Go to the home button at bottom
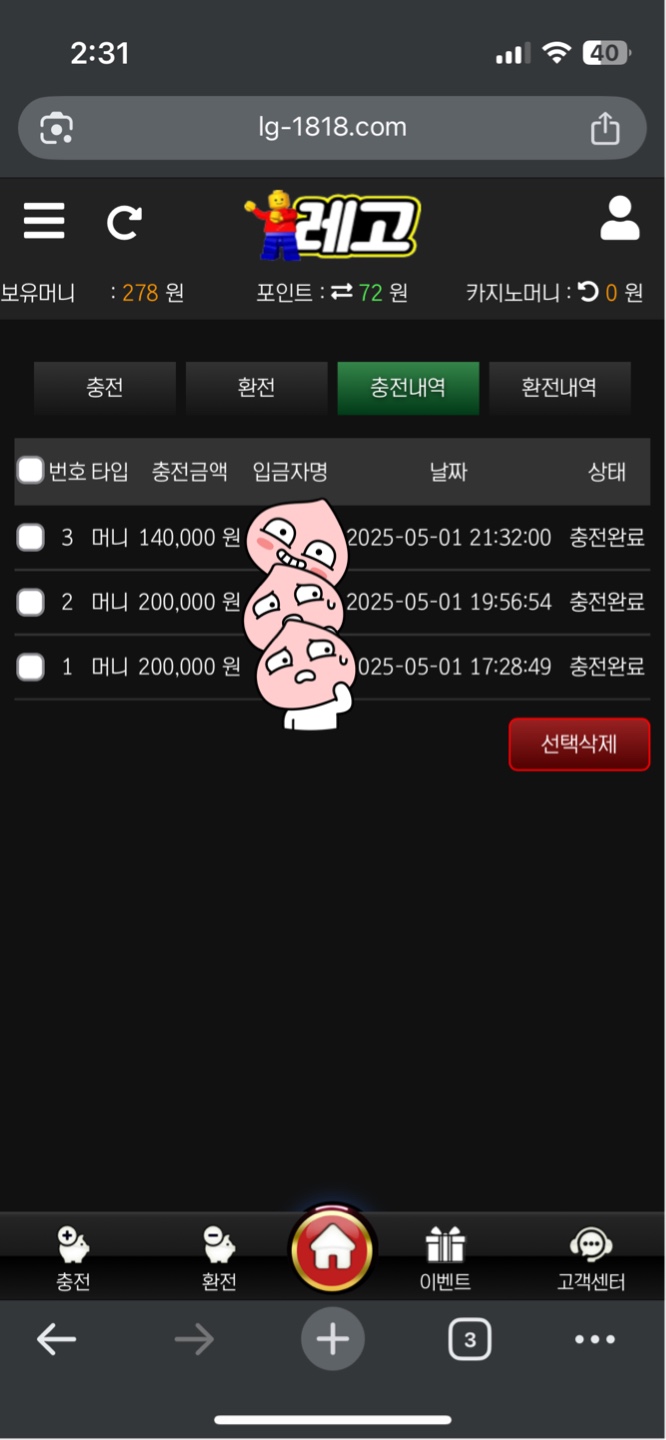Screen dimensions: 666x1440 point(332,1250)
